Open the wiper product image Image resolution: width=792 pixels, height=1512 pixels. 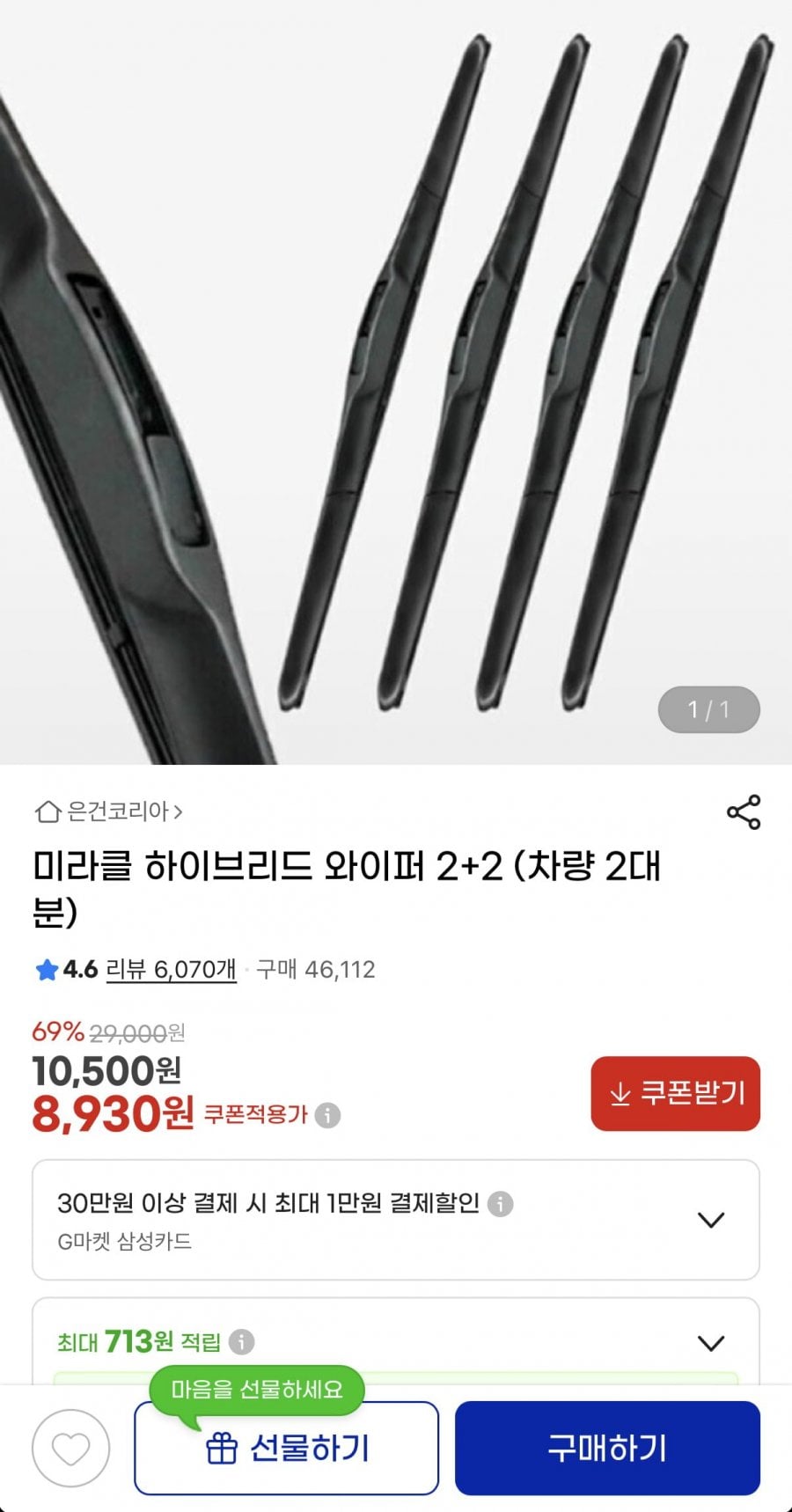point(396,378)
